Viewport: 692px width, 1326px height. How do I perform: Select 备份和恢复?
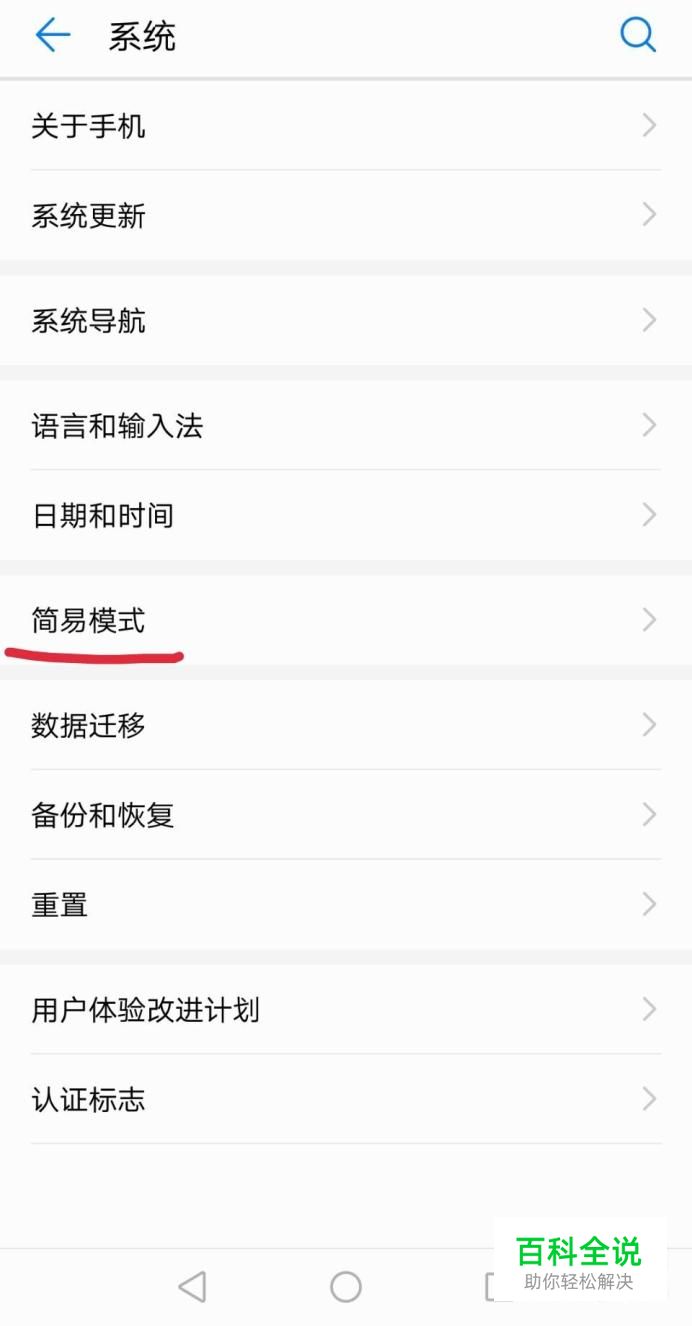(x=346, y=814)
